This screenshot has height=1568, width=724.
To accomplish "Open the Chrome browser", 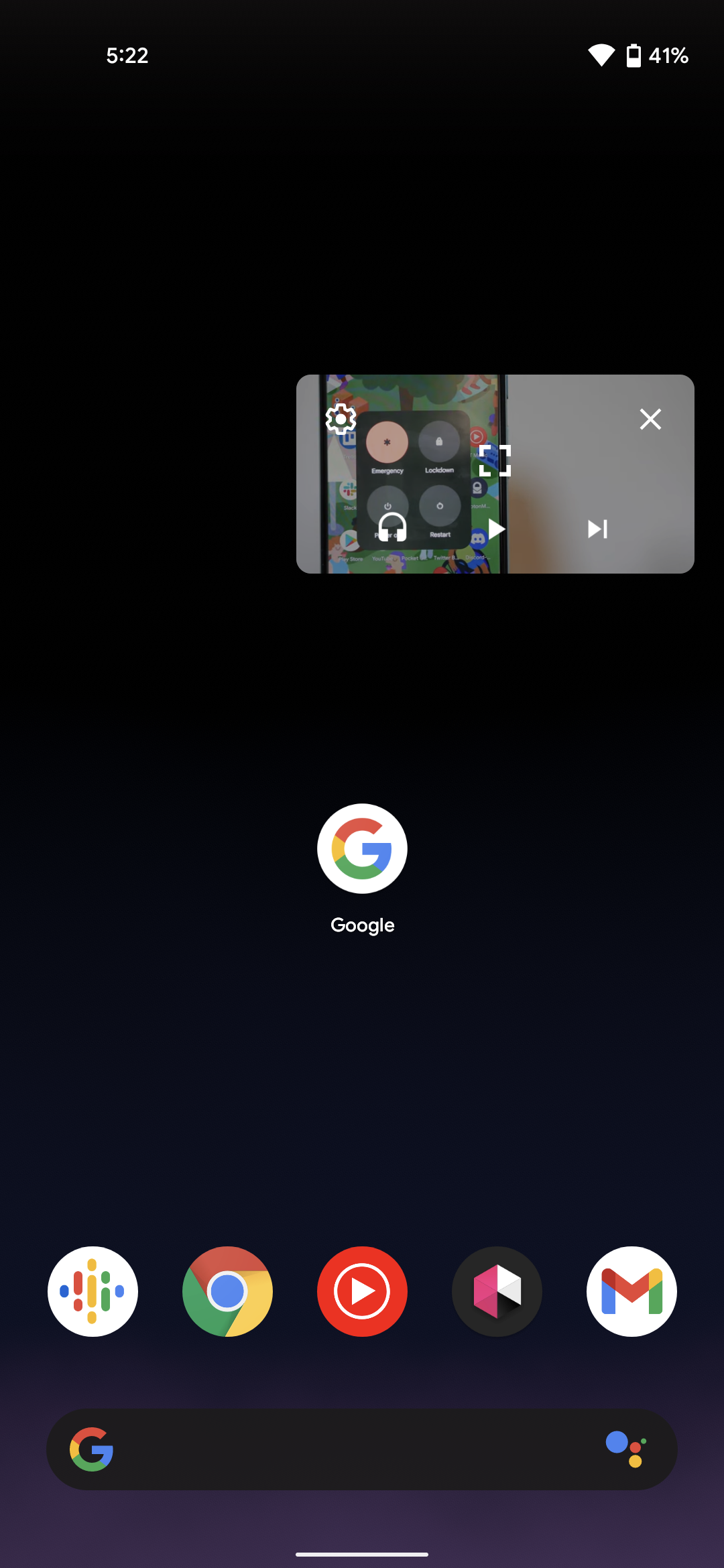I will point(227,1291).
